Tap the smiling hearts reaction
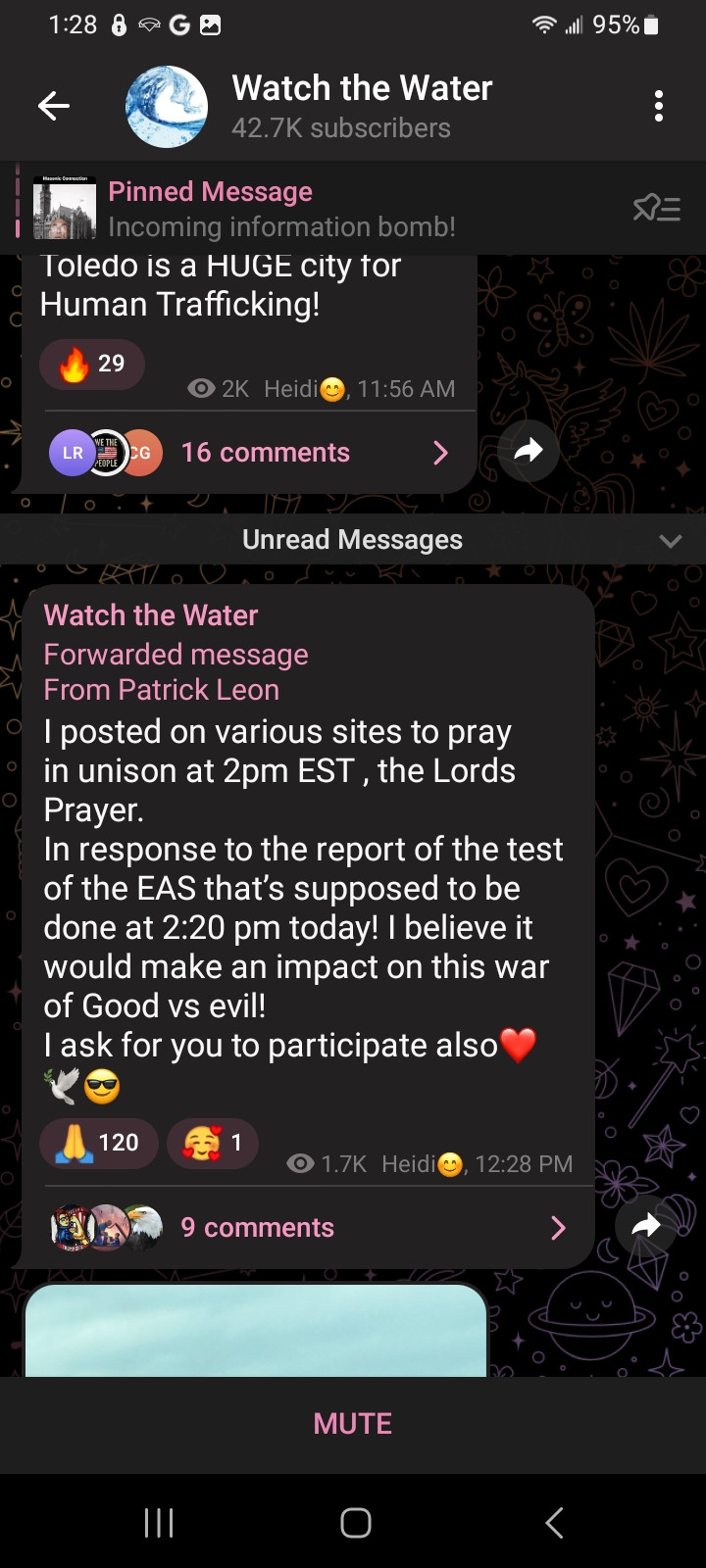Screen dimensions: 706x1568 point(213,1143)
